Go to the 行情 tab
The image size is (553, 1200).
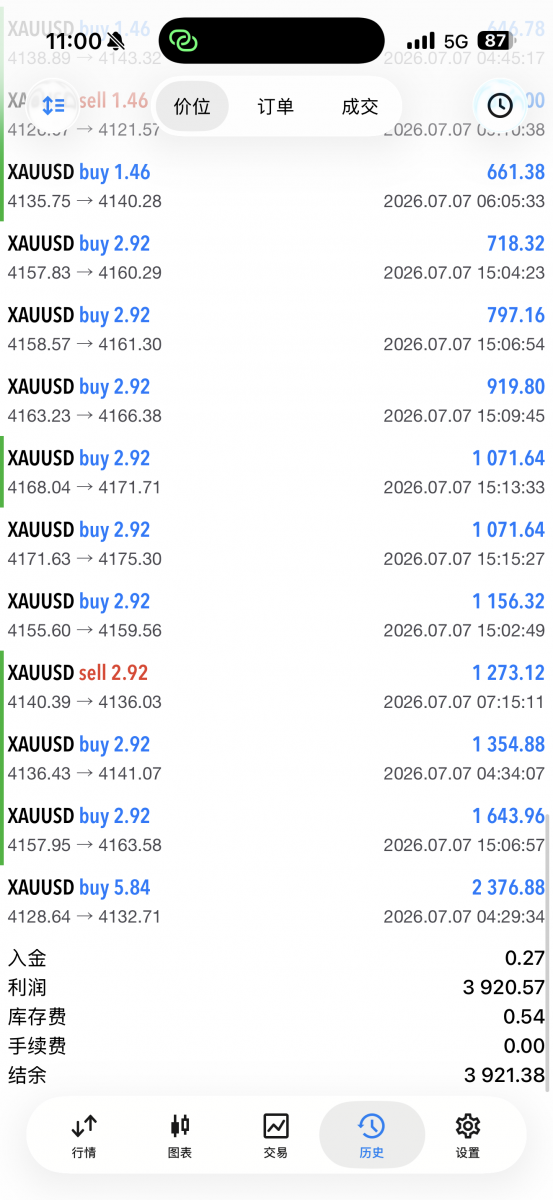pos(84,1136)
